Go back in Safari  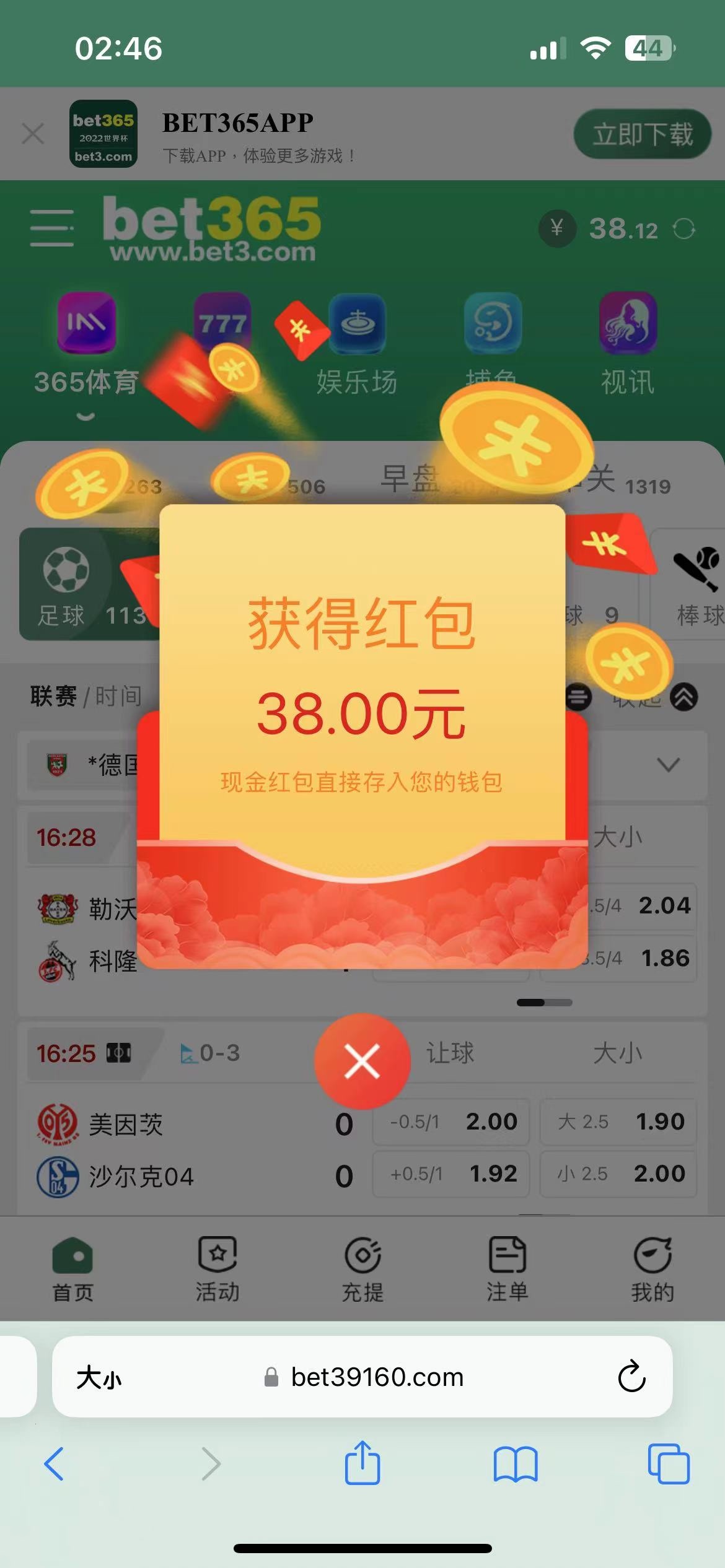(x=55, y=1465)
